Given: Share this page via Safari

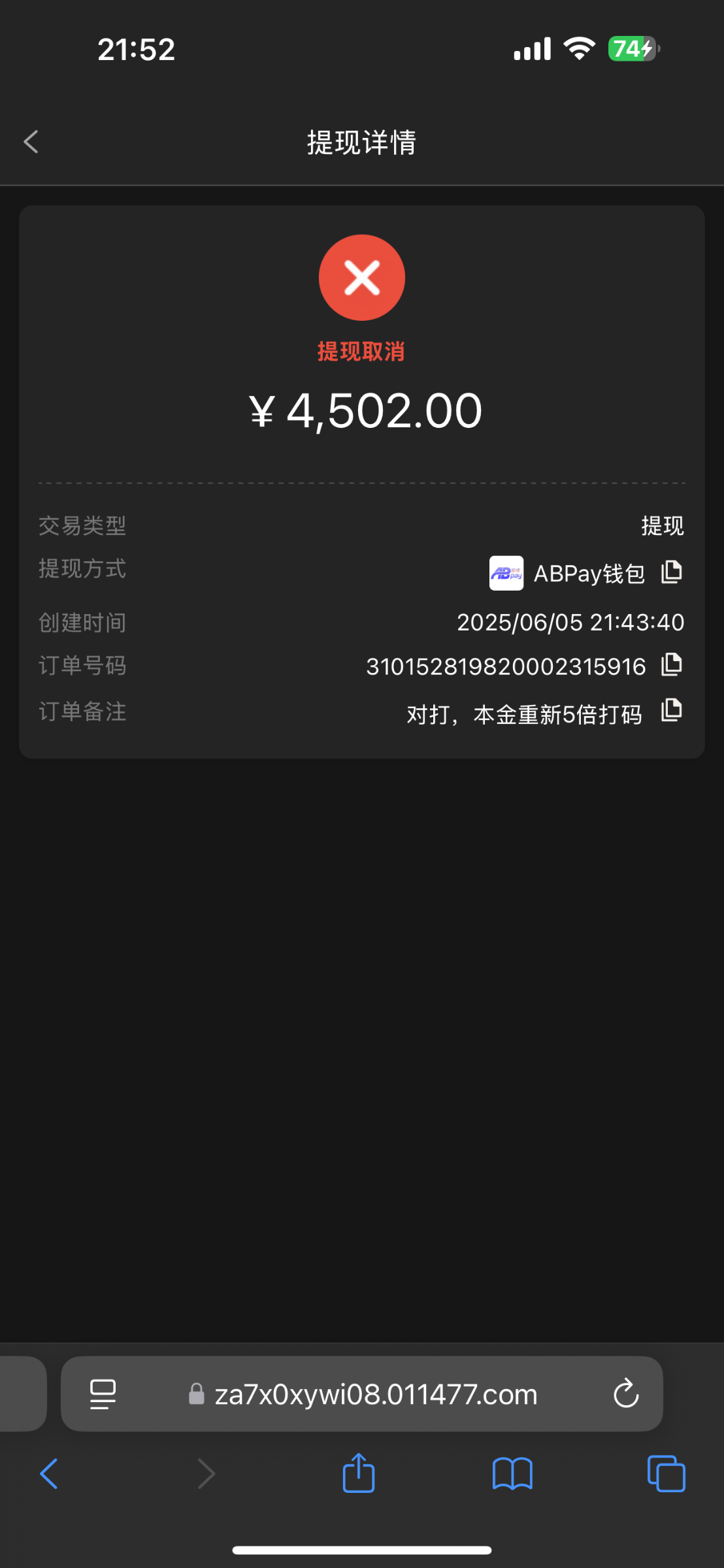Looking at the screenshot, I should tap(359, 1473).
